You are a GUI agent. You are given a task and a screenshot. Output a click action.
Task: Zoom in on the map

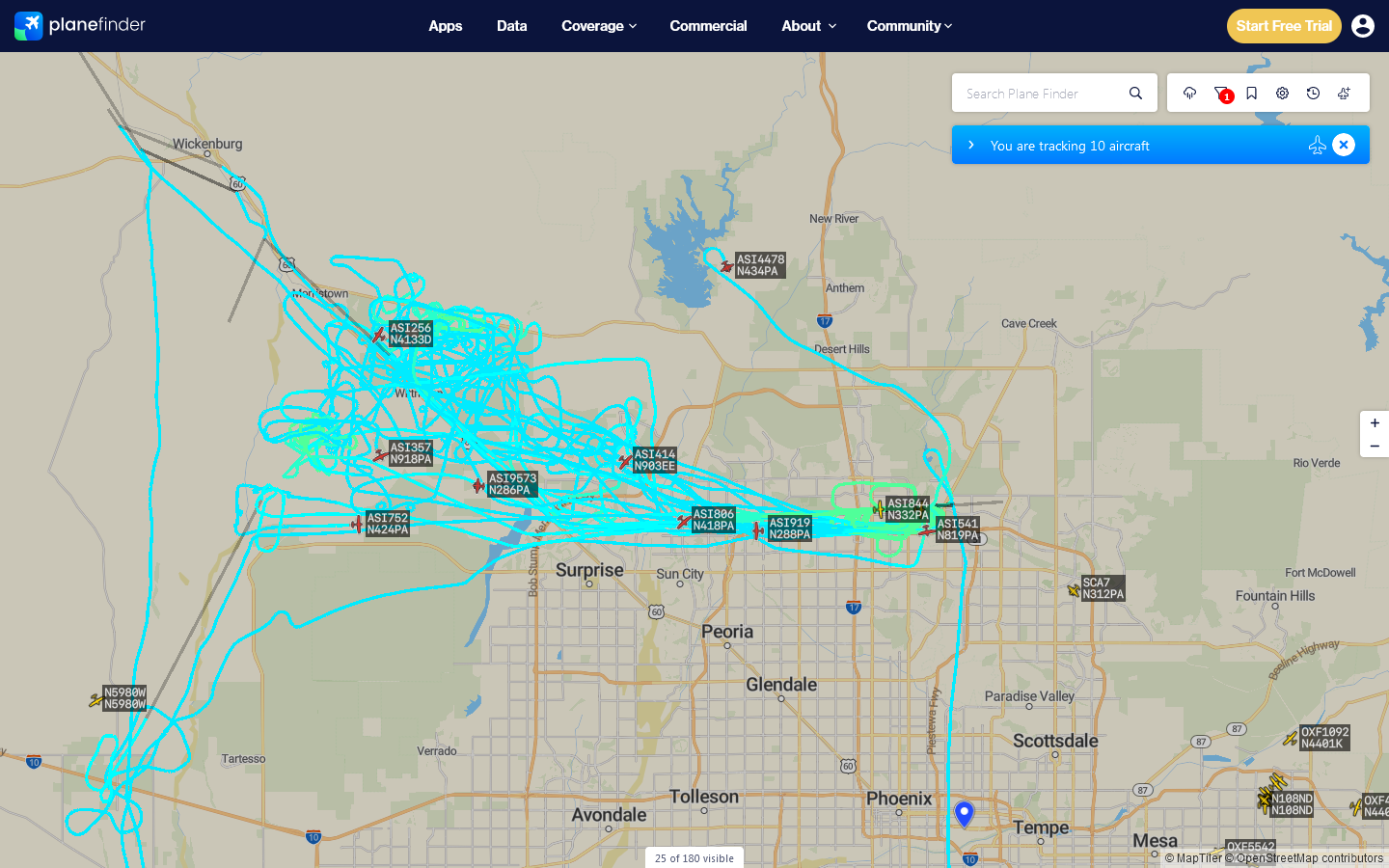pyautogui.click(x=1375, y=423)
